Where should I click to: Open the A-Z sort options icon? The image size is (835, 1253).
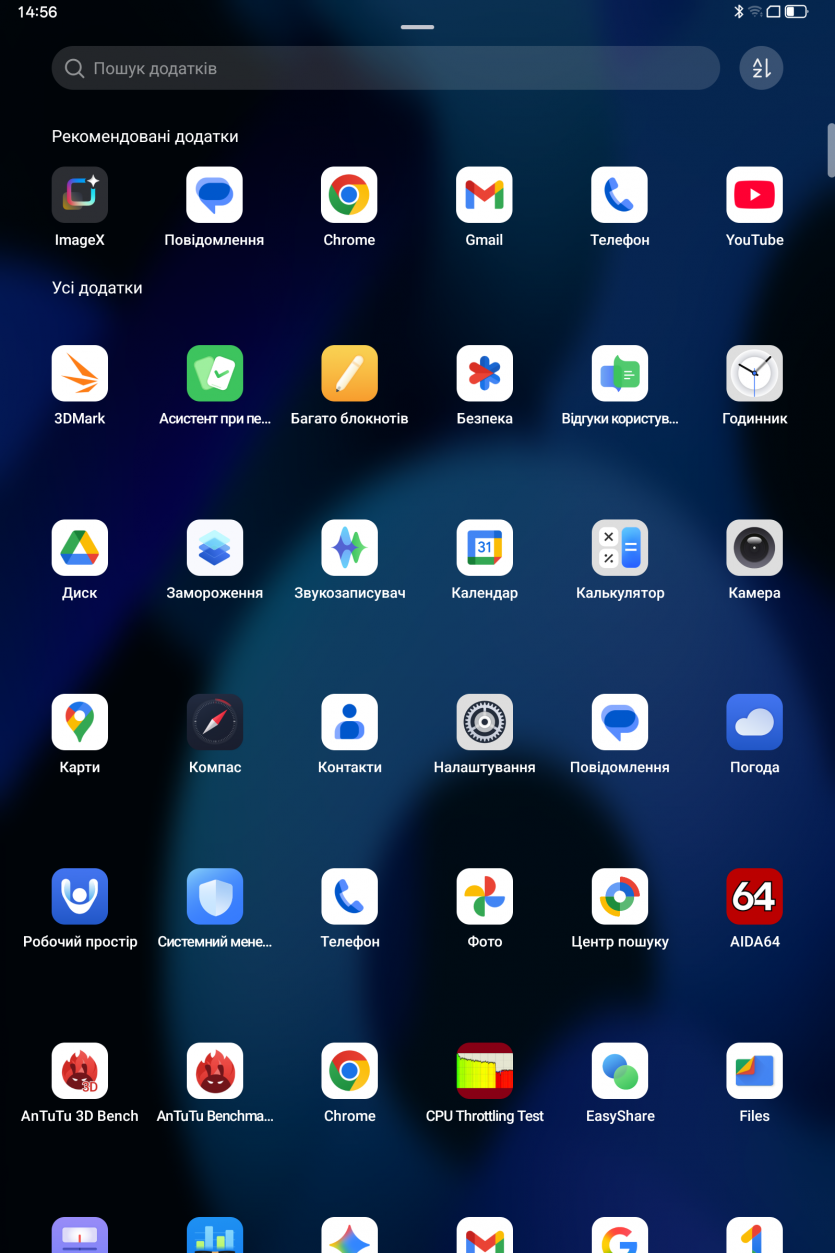coord(761,68)
